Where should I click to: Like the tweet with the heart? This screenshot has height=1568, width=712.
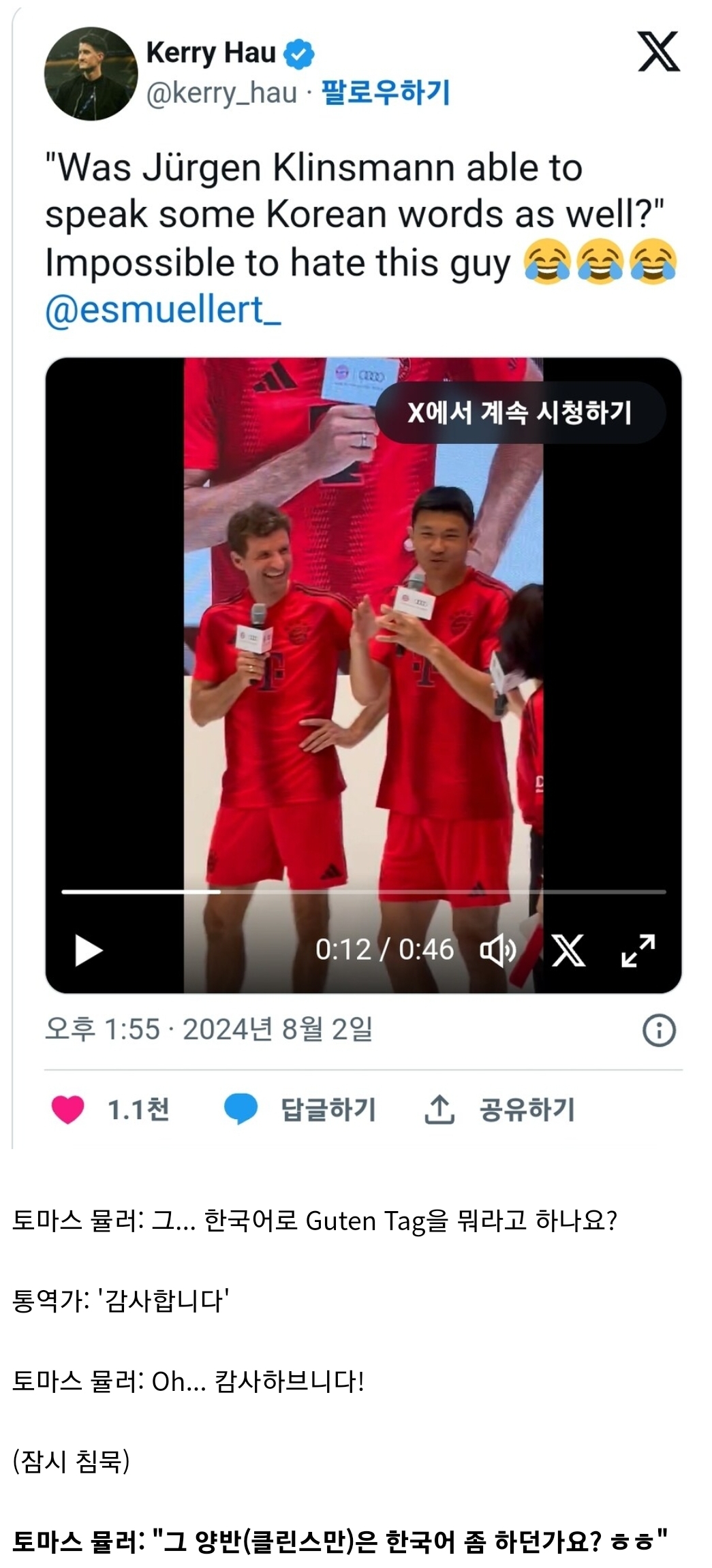(x=68, y=1110)
